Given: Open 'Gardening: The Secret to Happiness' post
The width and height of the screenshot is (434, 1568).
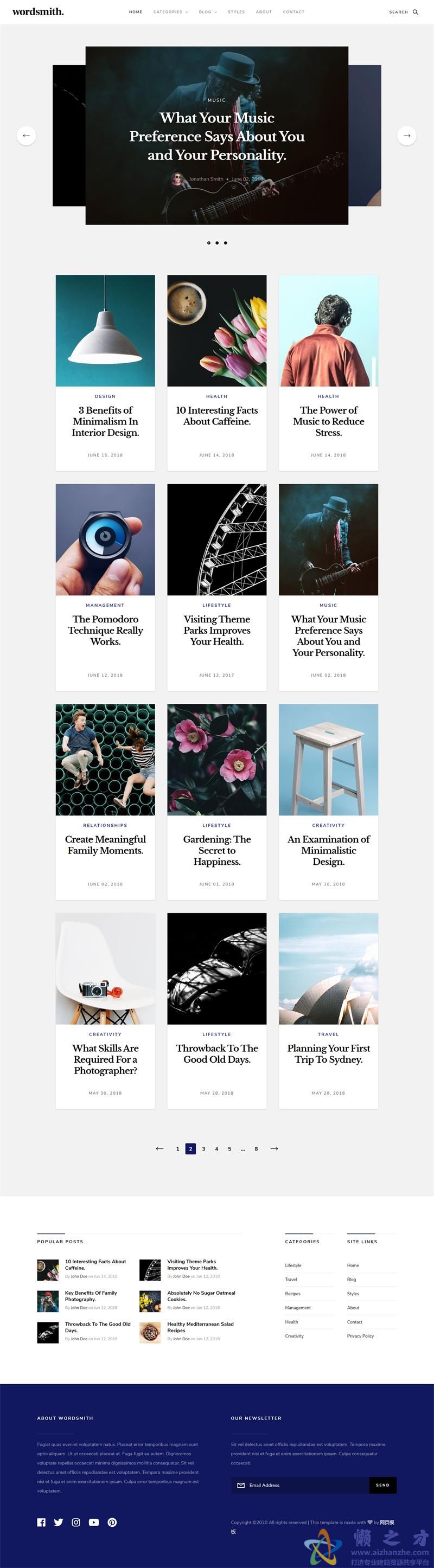Looking at the screenshot, I should (x=216, y=850).
